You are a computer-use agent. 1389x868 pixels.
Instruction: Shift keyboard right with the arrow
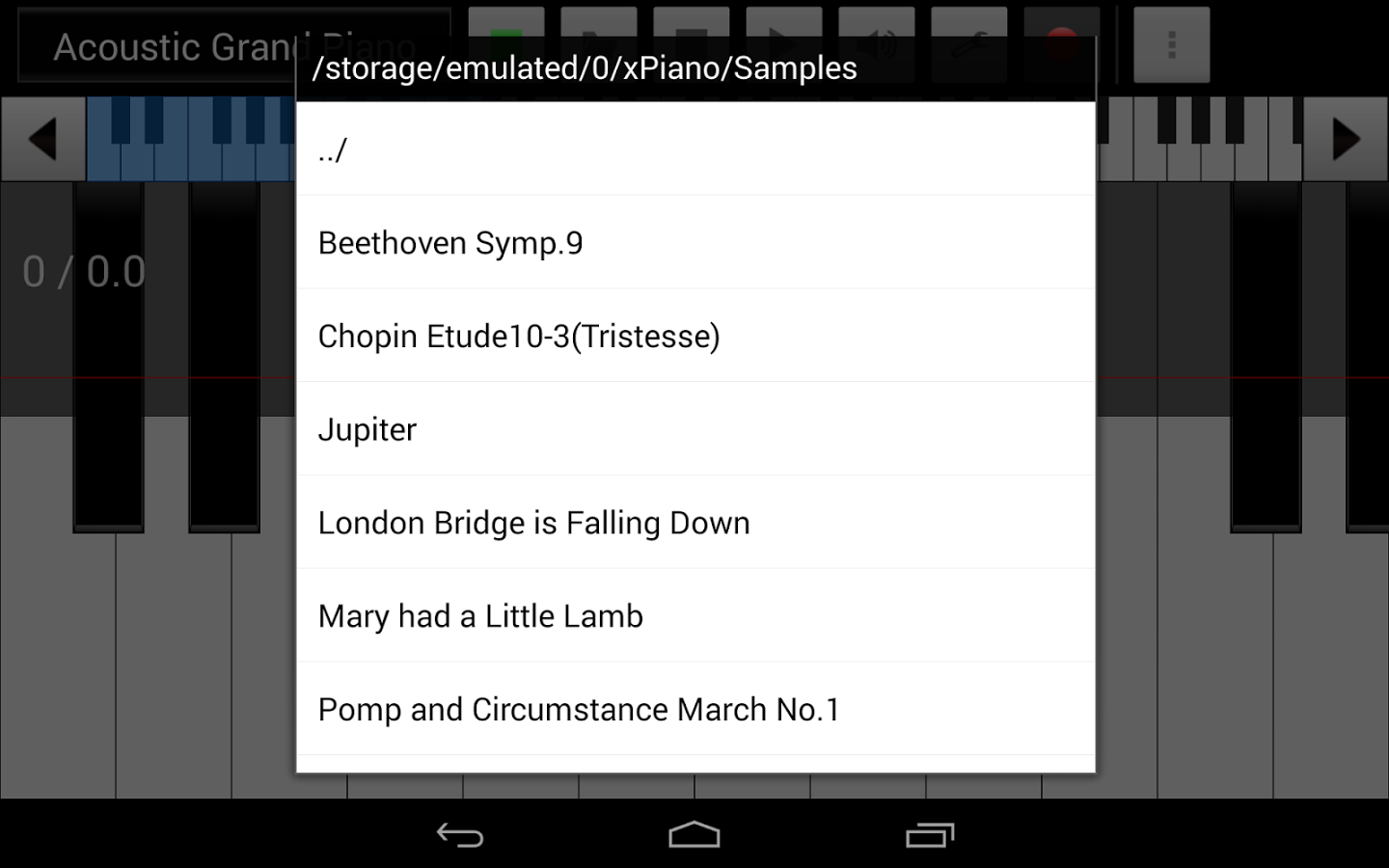tap(1346, 140)
